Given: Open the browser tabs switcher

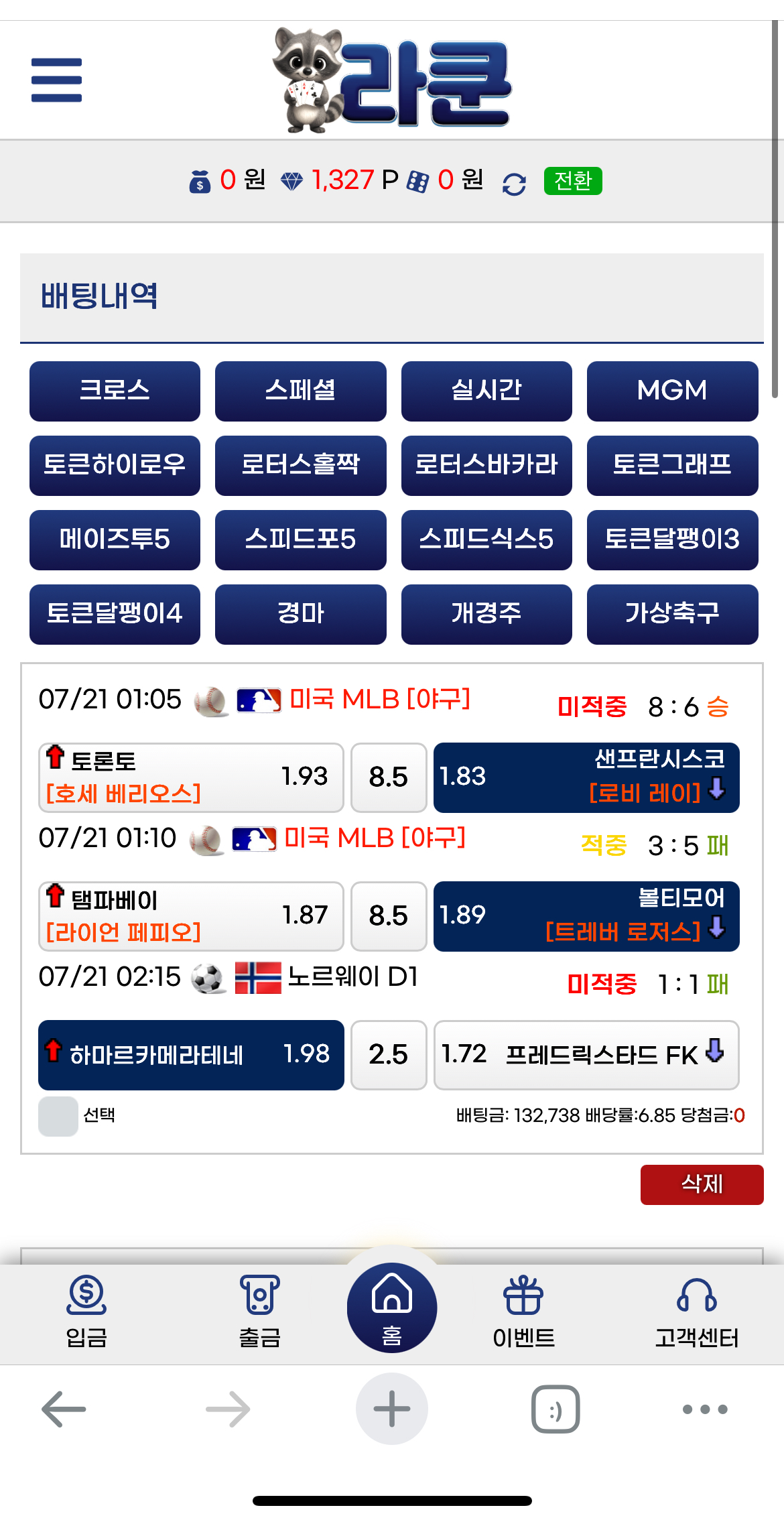Looking at the screenshot, I should [556, 1409].
